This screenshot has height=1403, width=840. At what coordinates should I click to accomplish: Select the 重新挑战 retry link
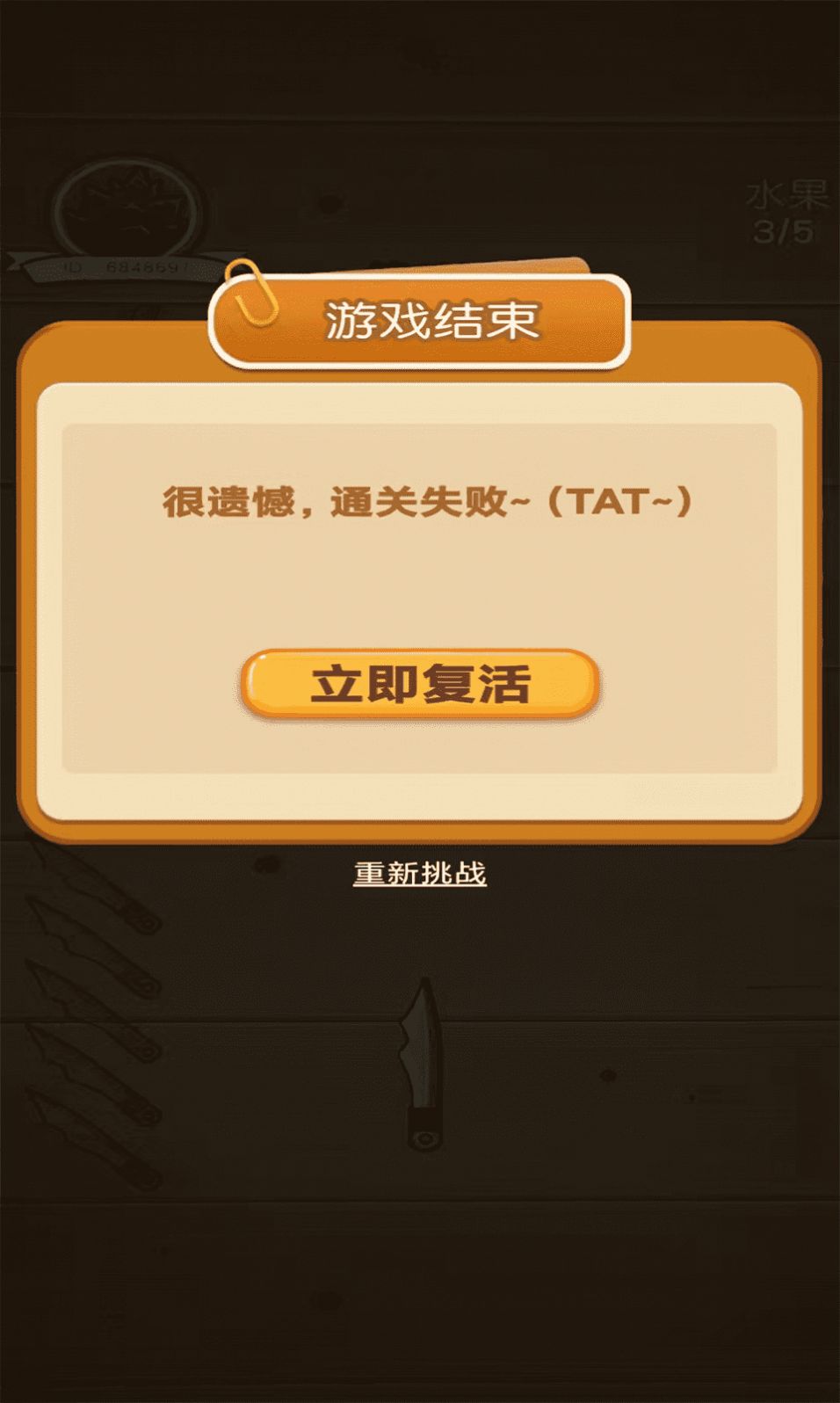coord(420,873)
